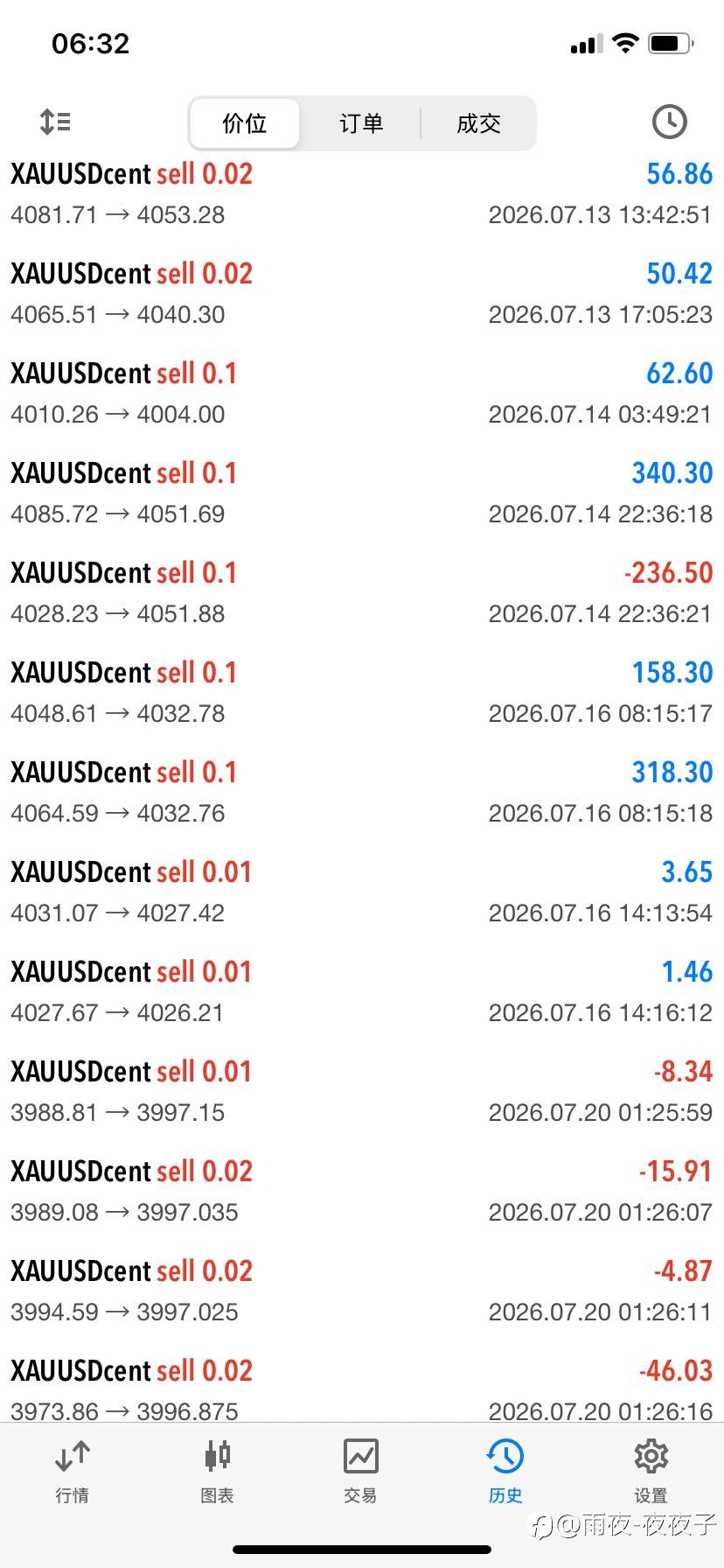The width and height of the screenshot is (724, 1568).
Task: Expand the trade with loss -15.91
Action: tap(362, 1191)
